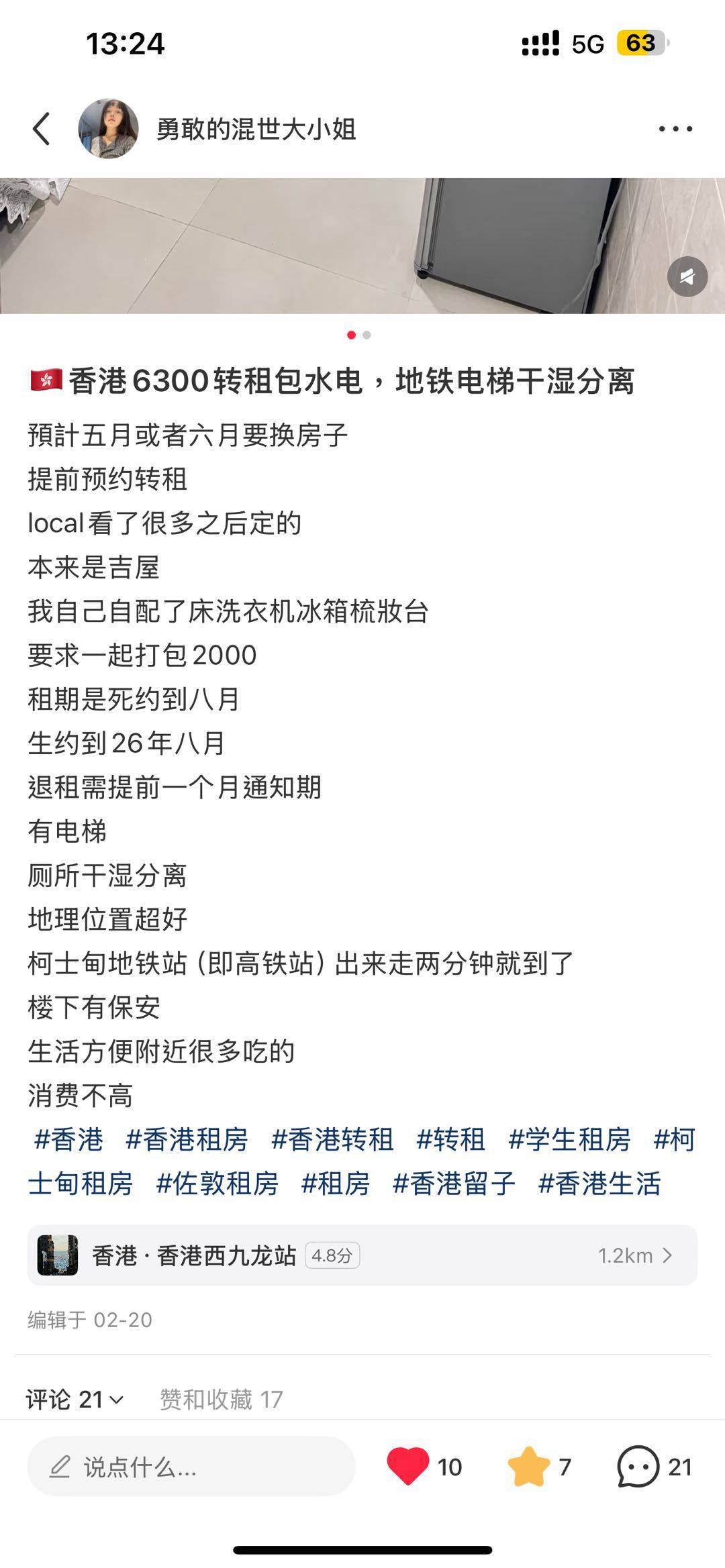The height and width of the screenshot is (1568, 725).
Task: Open location card 香港西九龙站
Action: [362, 1255]
